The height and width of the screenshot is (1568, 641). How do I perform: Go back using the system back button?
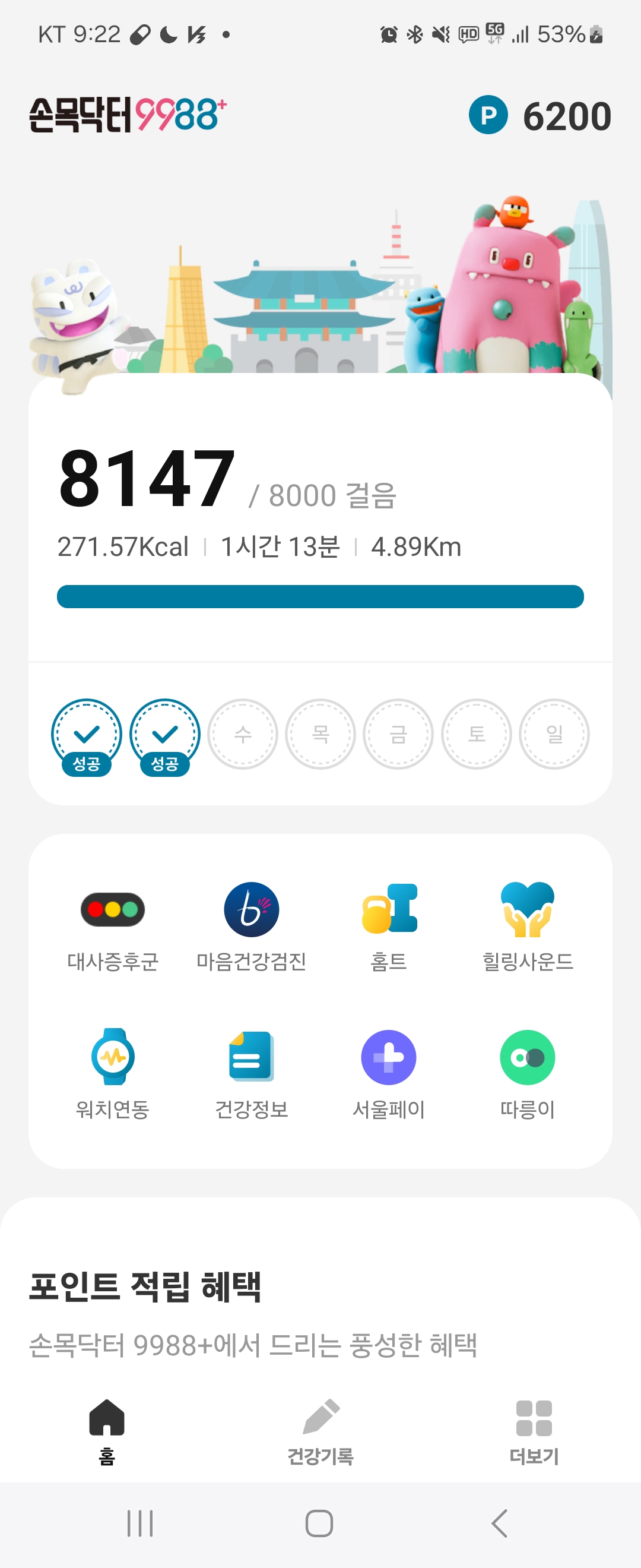pyautogui.click(x=499, y=1523)
